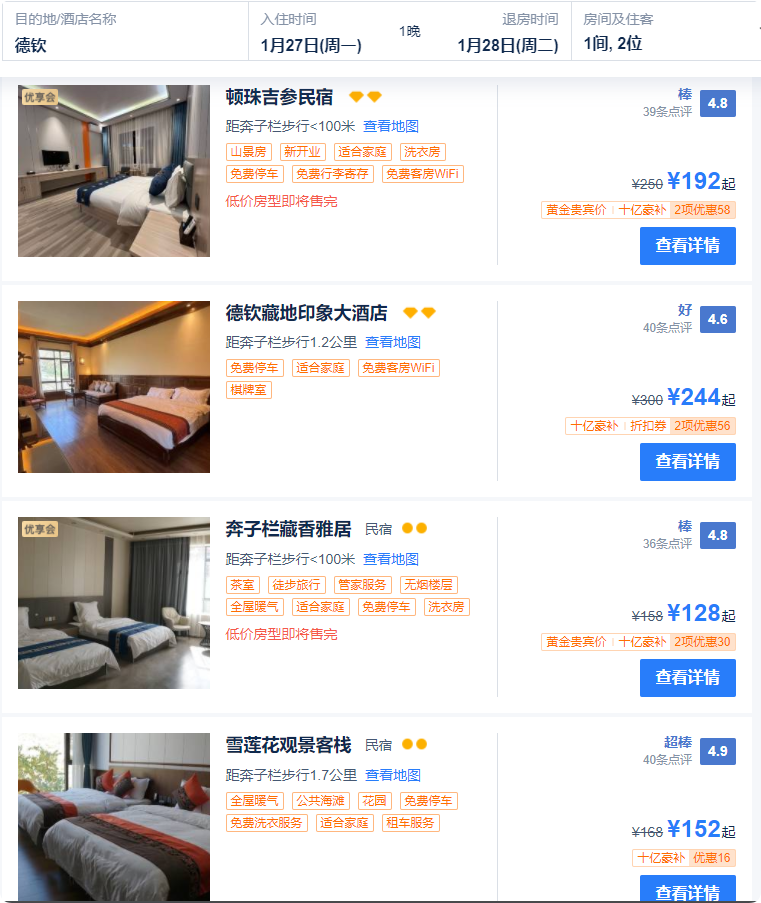The height and width of the screenshot is (903, 761).
Task: Click 查看详情 button for 德钦藏地印象大酒店
Action: pos(687,462)
